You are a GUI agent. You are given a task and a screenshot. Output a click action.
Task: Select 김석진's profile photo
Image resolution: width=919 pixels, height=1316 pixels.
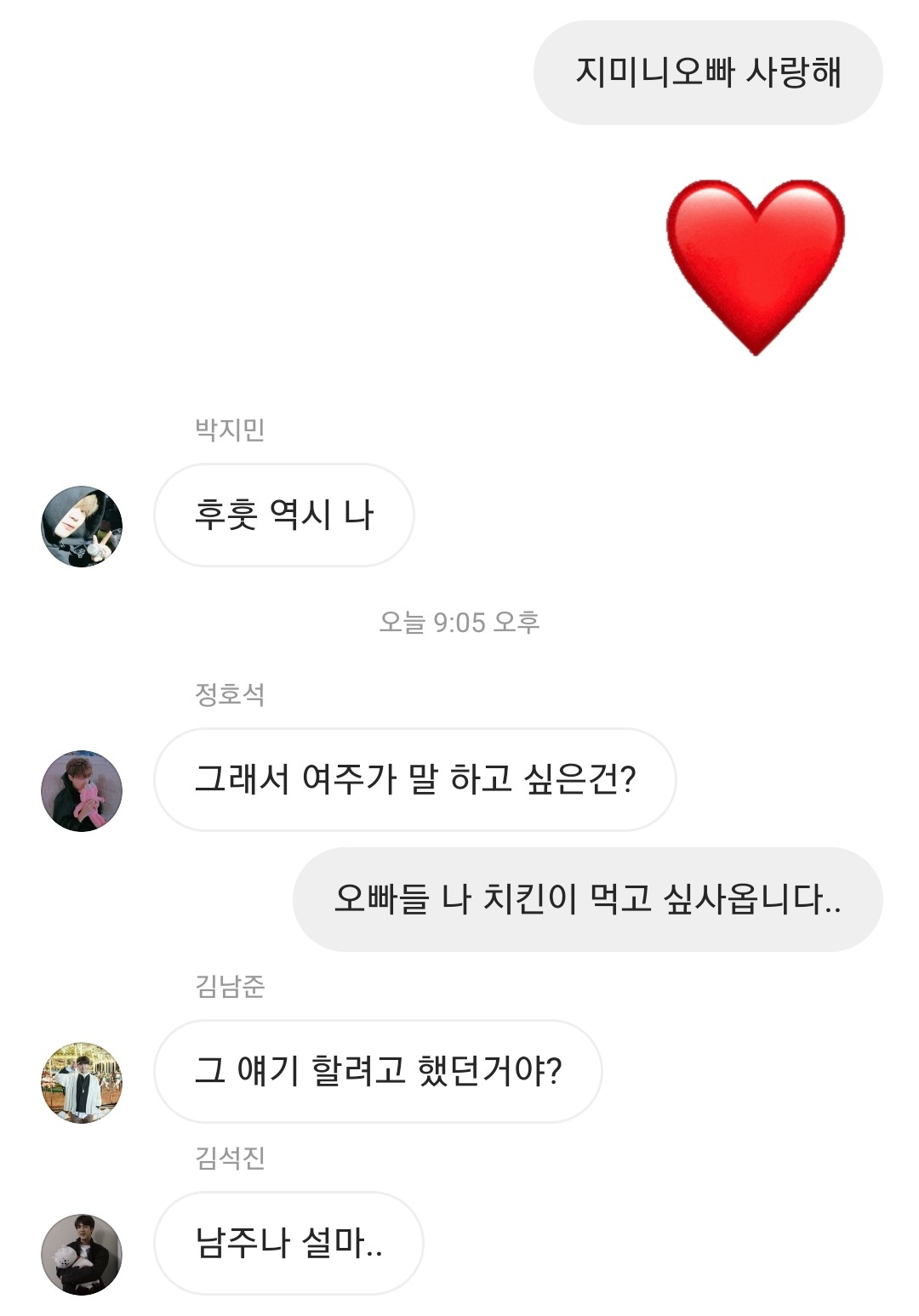tap(82, 1254)
